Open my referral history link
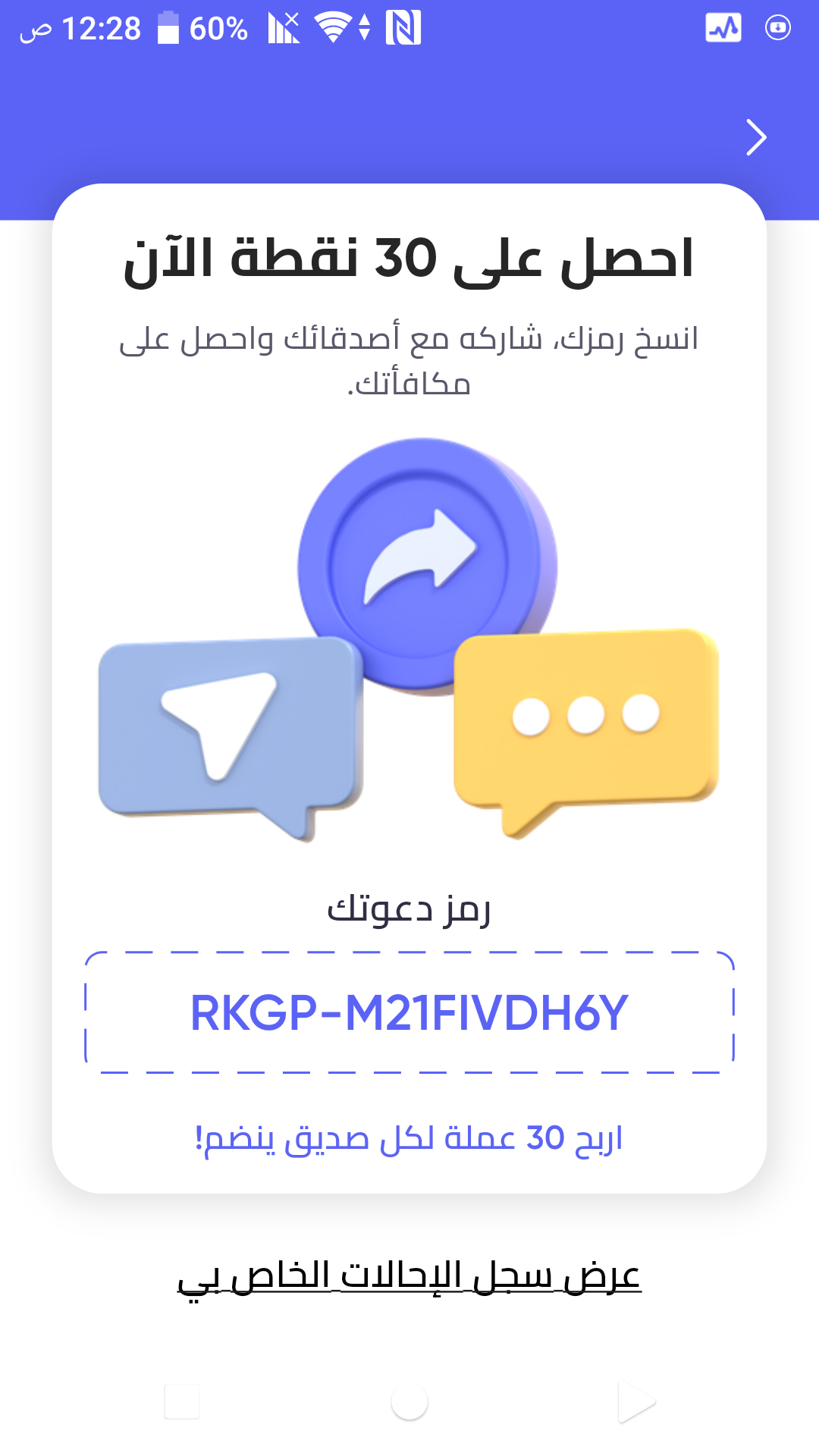Image resolution: width=819 pixels, height=1456 pixels. pos(409,1277)
